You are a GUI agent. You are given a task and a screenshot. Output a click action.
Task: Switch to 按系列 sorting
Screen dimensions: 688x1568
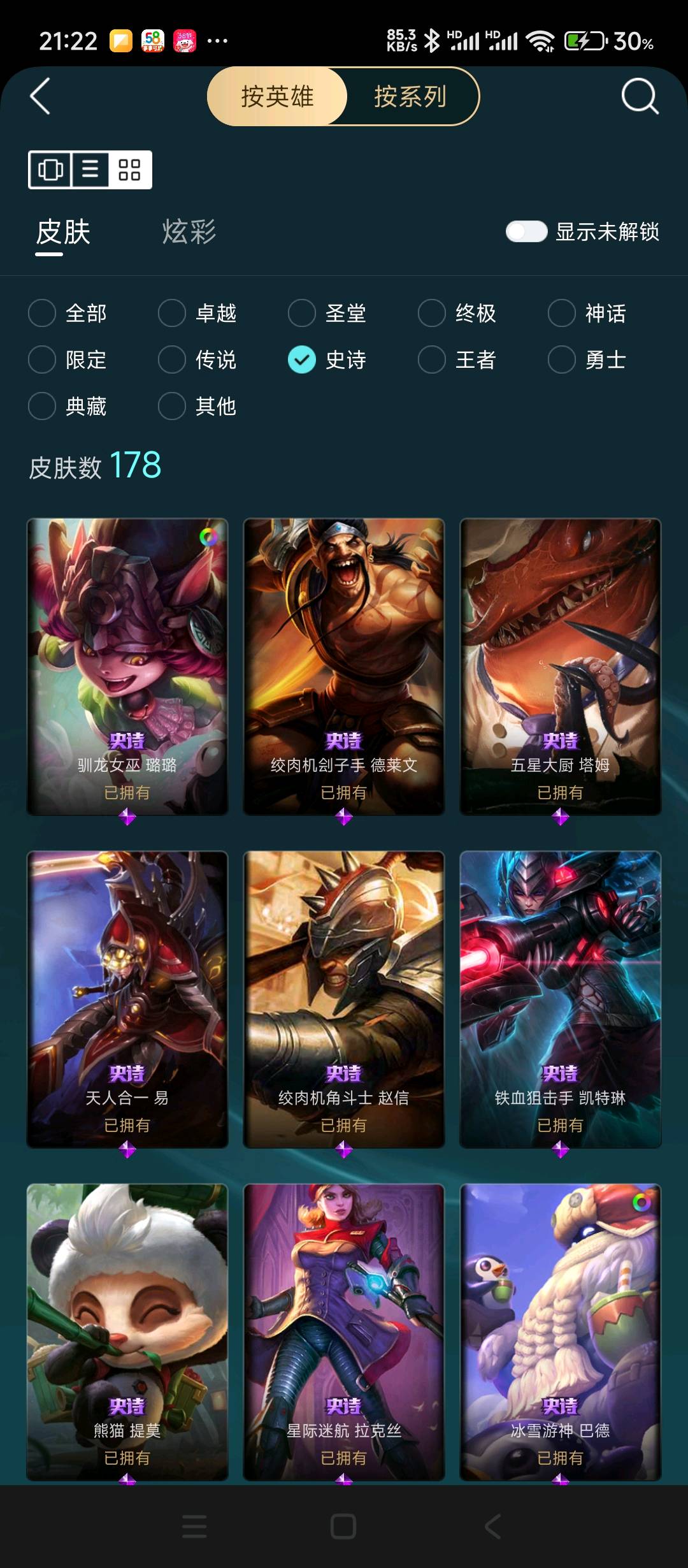pos(410,97)
